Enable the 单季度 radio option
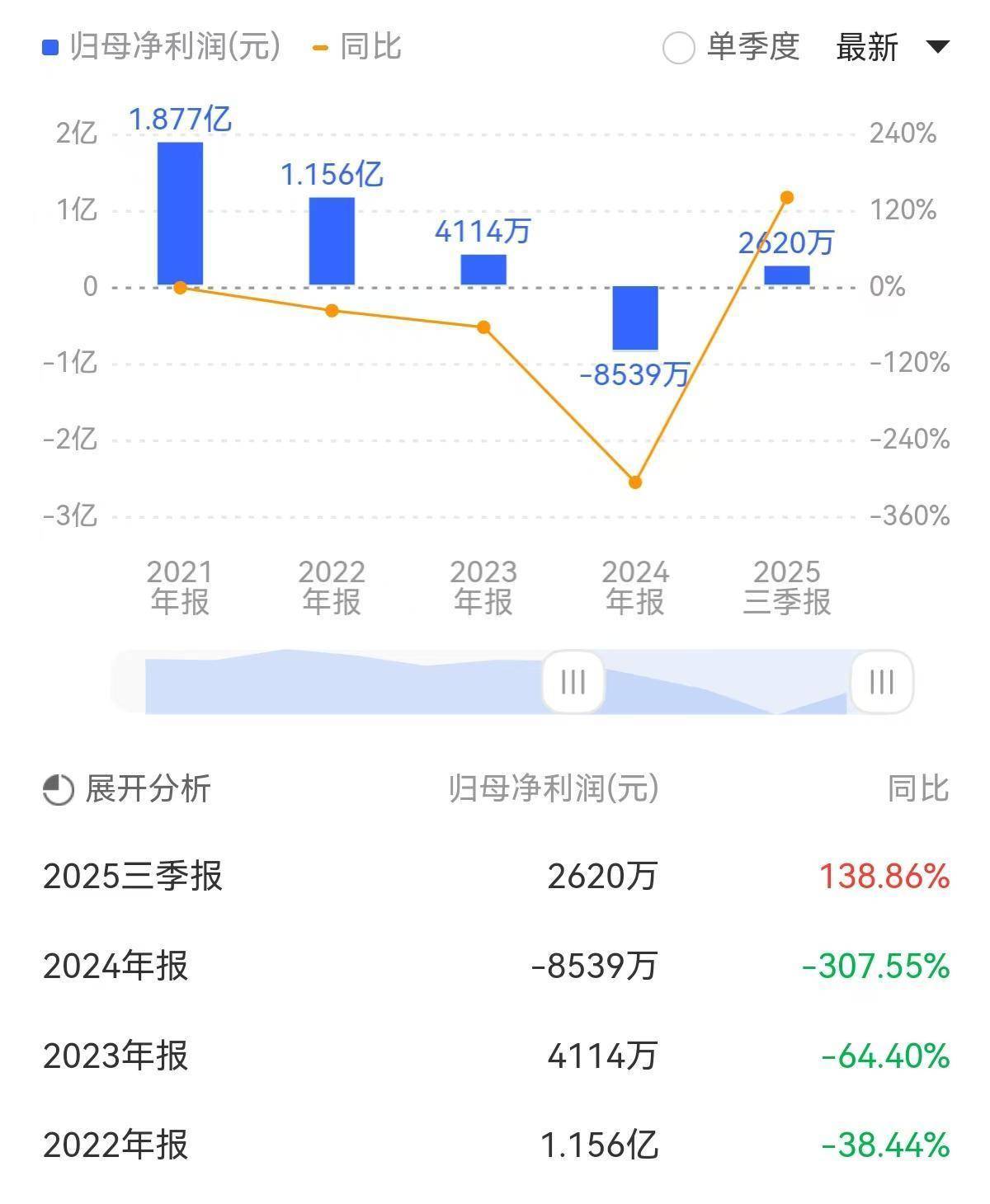Image resolution: width=990 pixels, height=1204 pixels. pyautogui.click(x=678, y=48)
